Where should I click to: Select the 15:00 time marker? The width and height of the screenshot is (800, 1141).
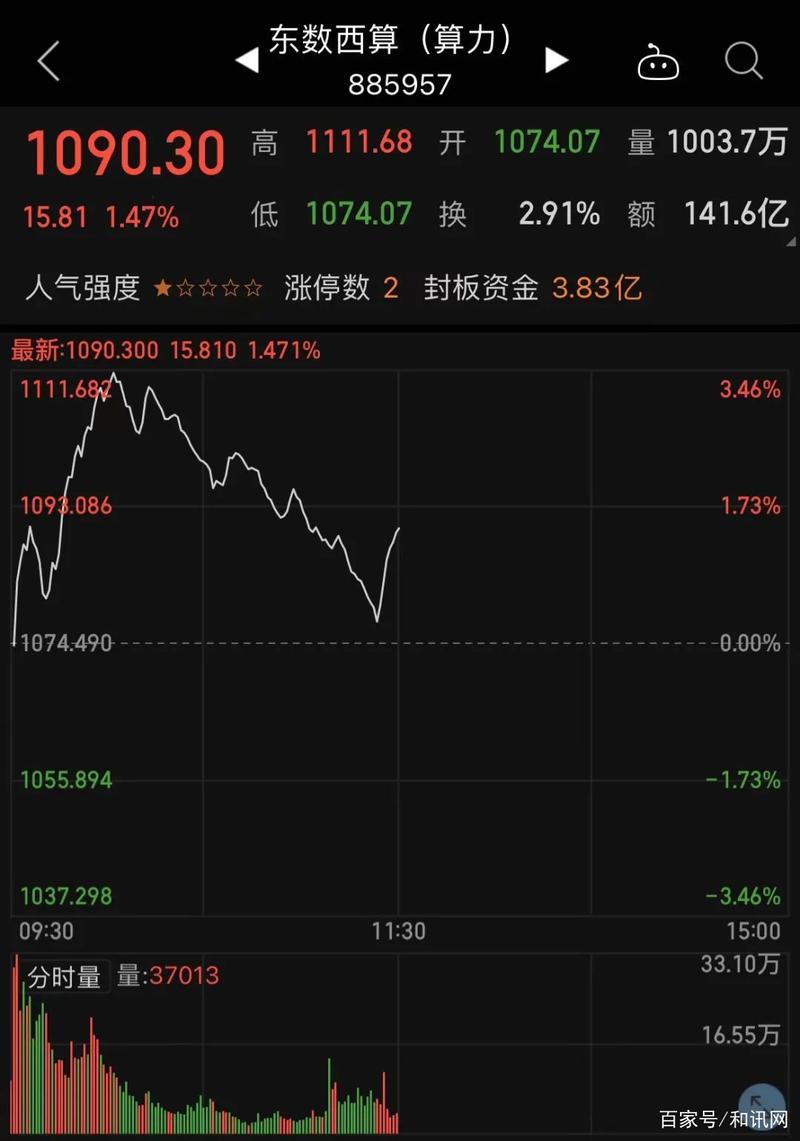coord(753,931)
